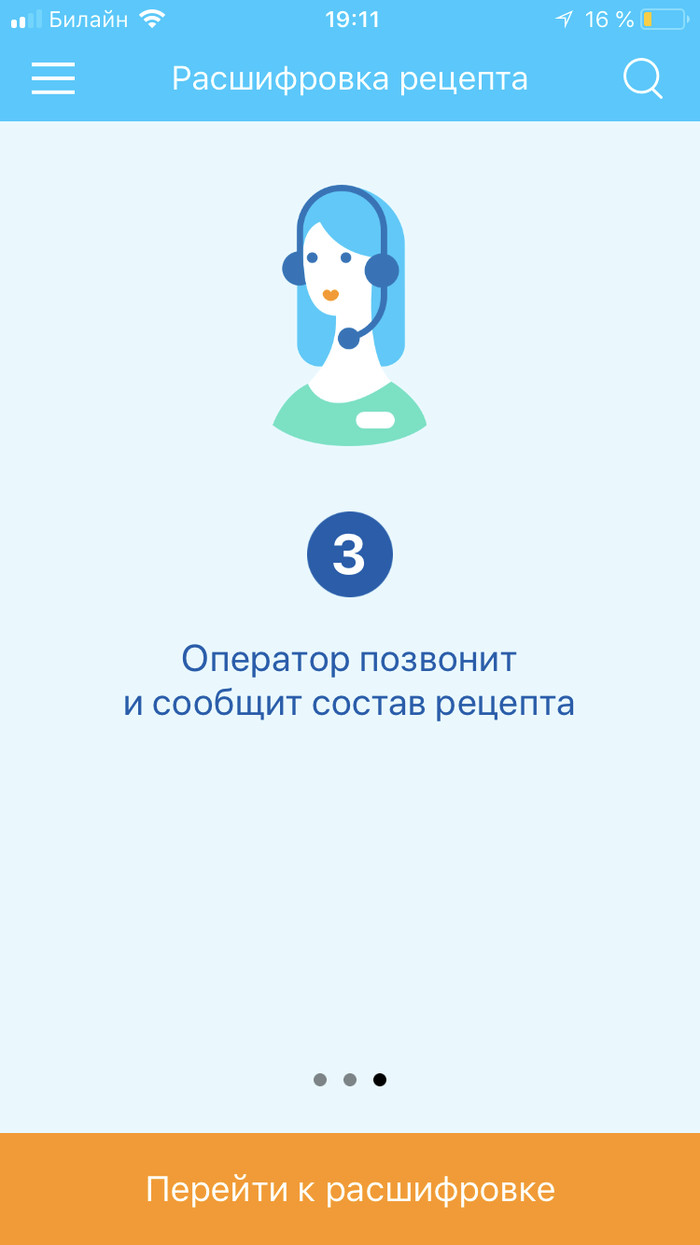Jump to the first onboarding page dot
The height and width of the screenshot is (1245, 700).
click(320, 1079)
